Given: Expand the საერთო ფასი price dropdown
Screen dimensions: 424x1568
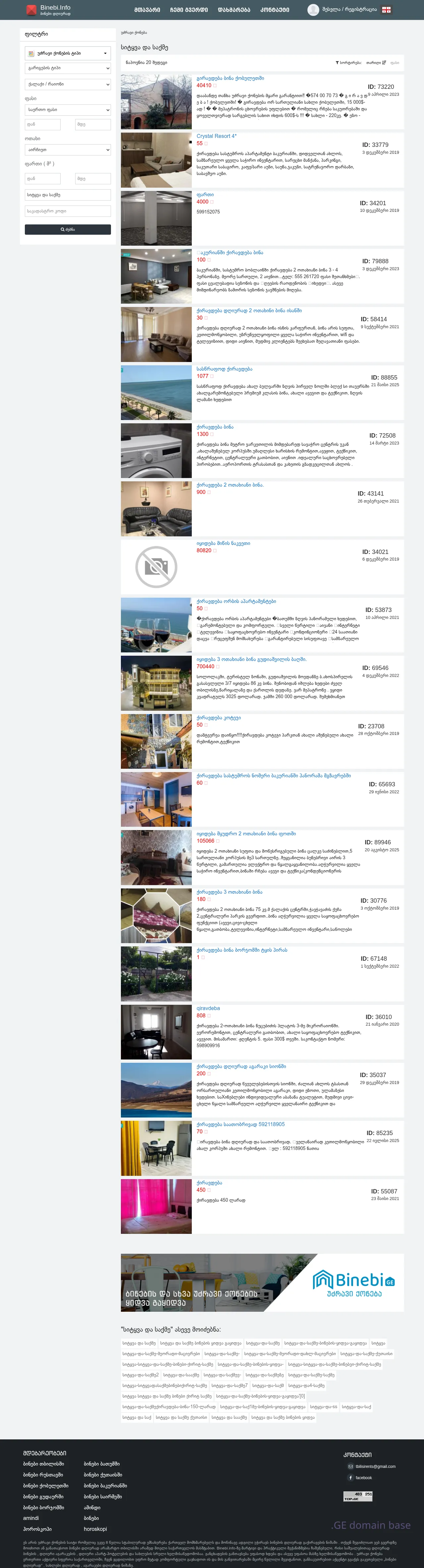Looking at the screenshot, I should pyautogui.click(x=68, y=110).
